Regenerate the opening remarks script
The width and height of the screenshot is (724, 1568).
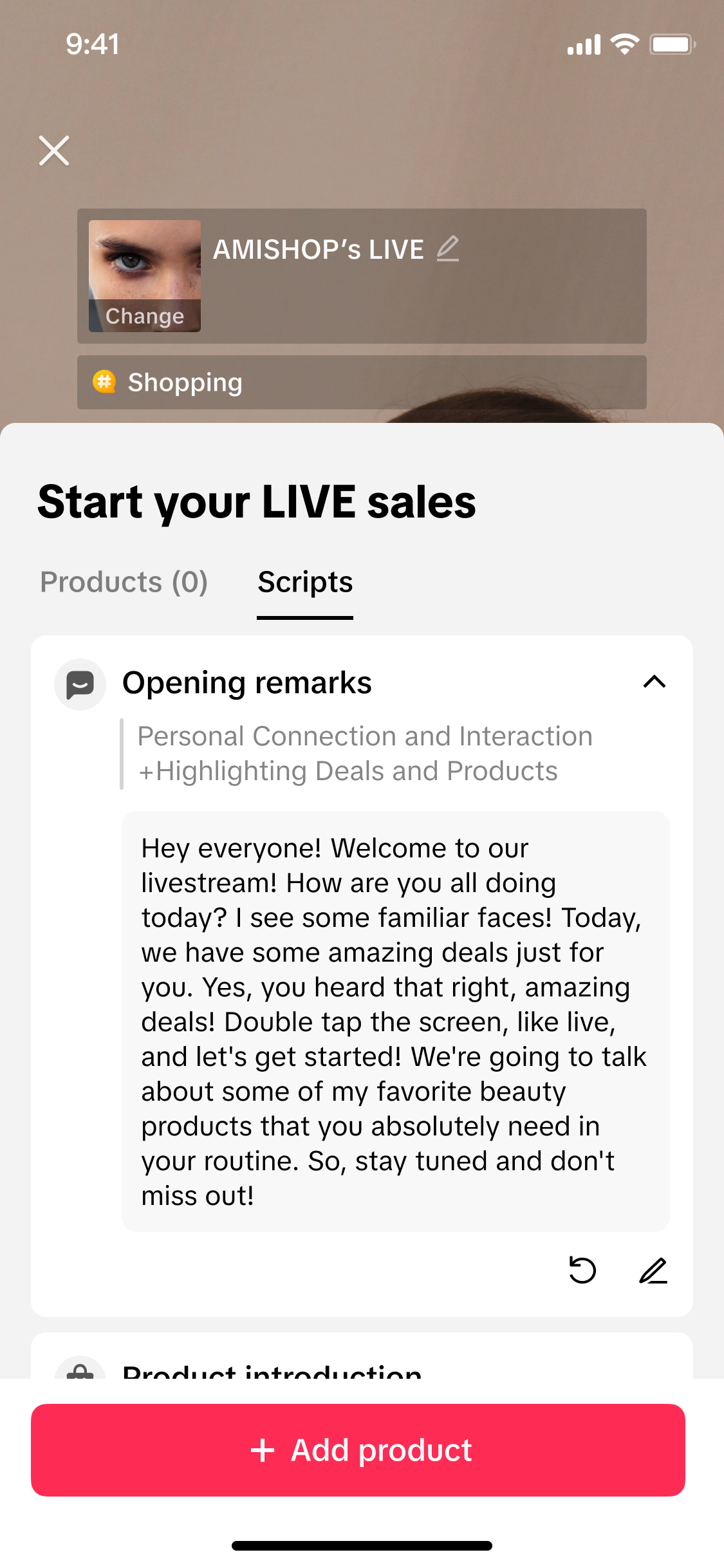(582, 1271)
